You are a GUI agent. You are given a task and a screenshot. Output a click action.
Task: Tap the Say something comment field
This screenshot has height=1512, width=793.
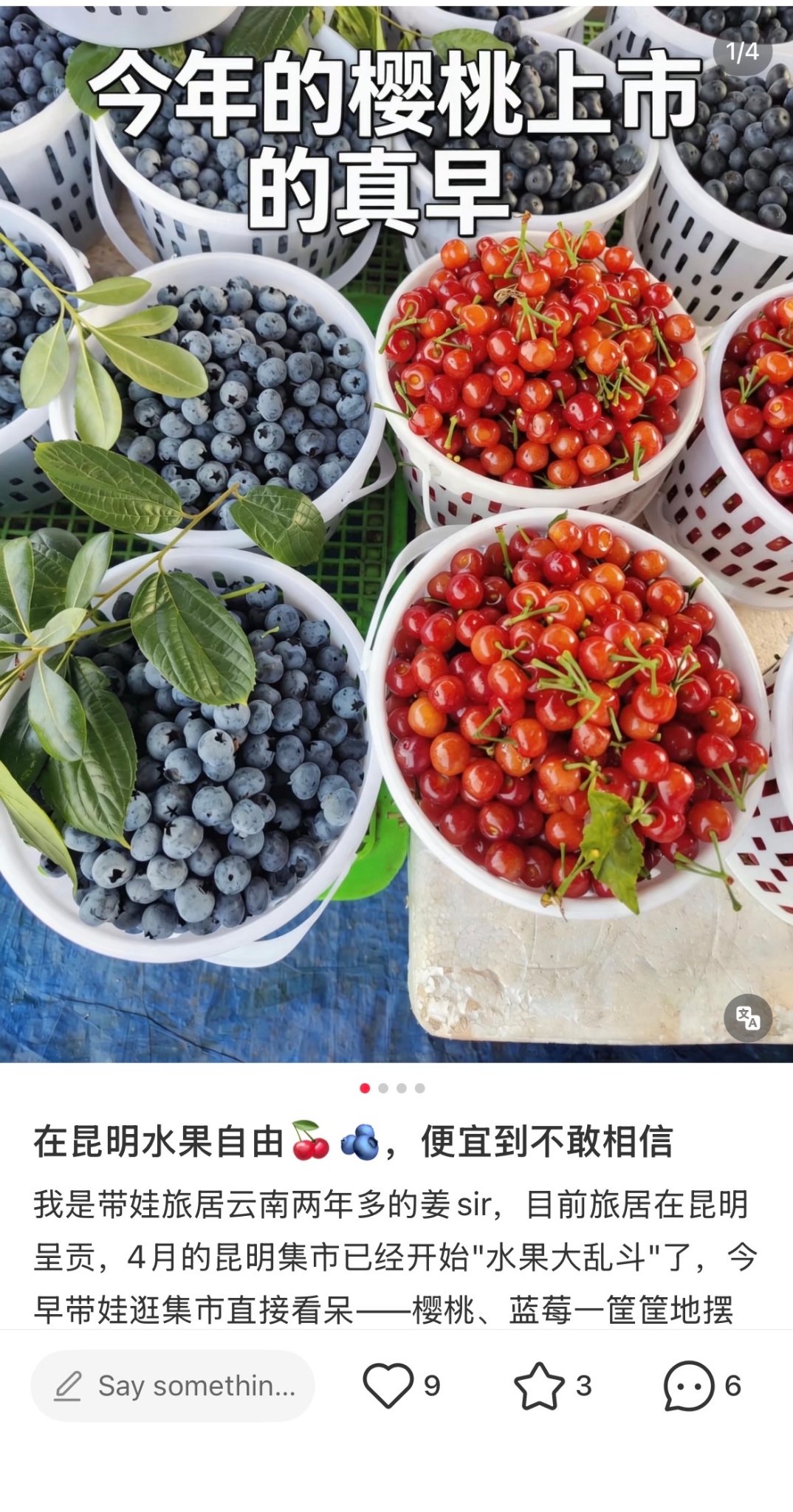(173, 1386)
